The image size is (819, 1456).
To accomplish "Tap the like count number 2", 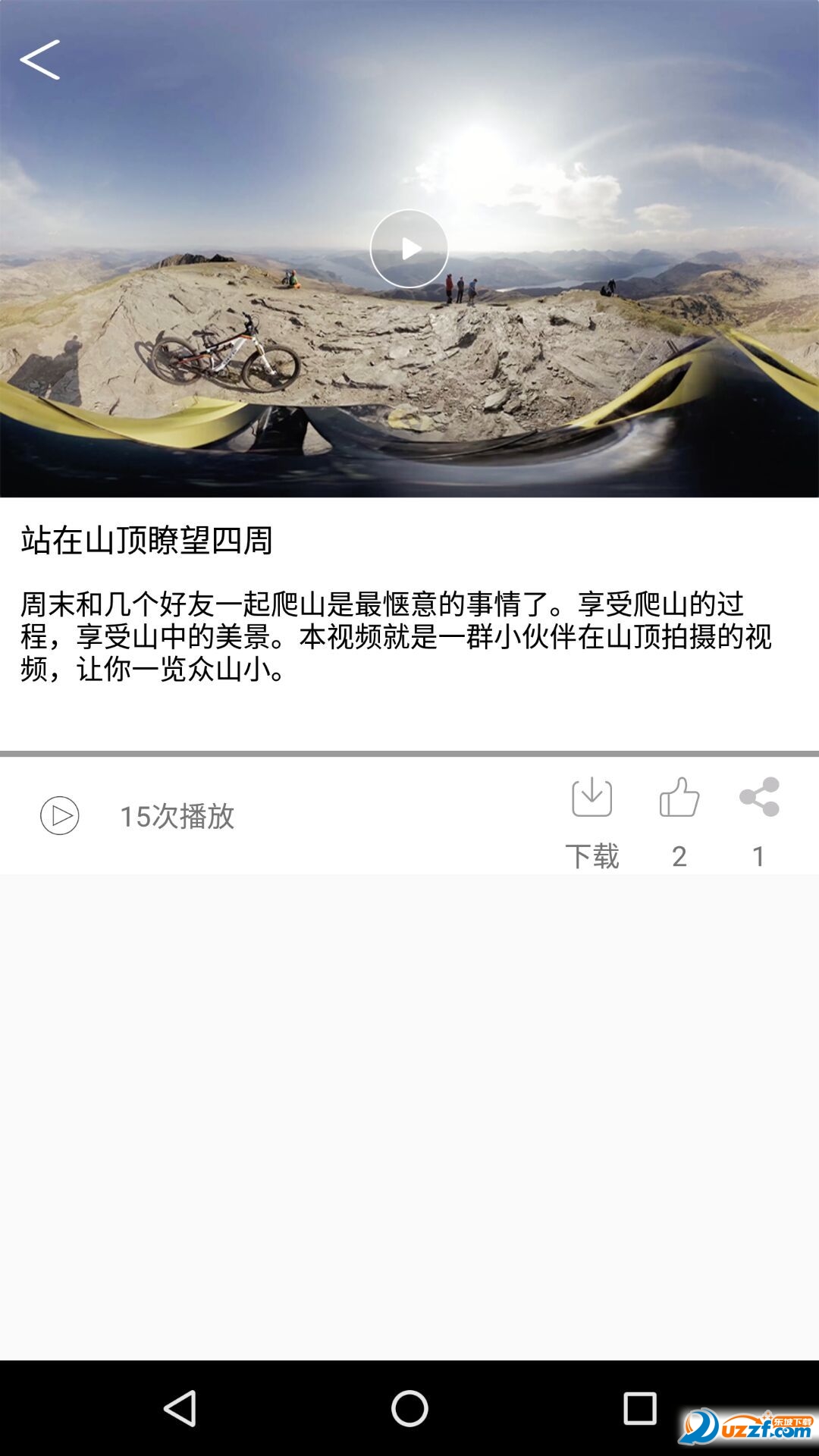I will coord(679,855).
